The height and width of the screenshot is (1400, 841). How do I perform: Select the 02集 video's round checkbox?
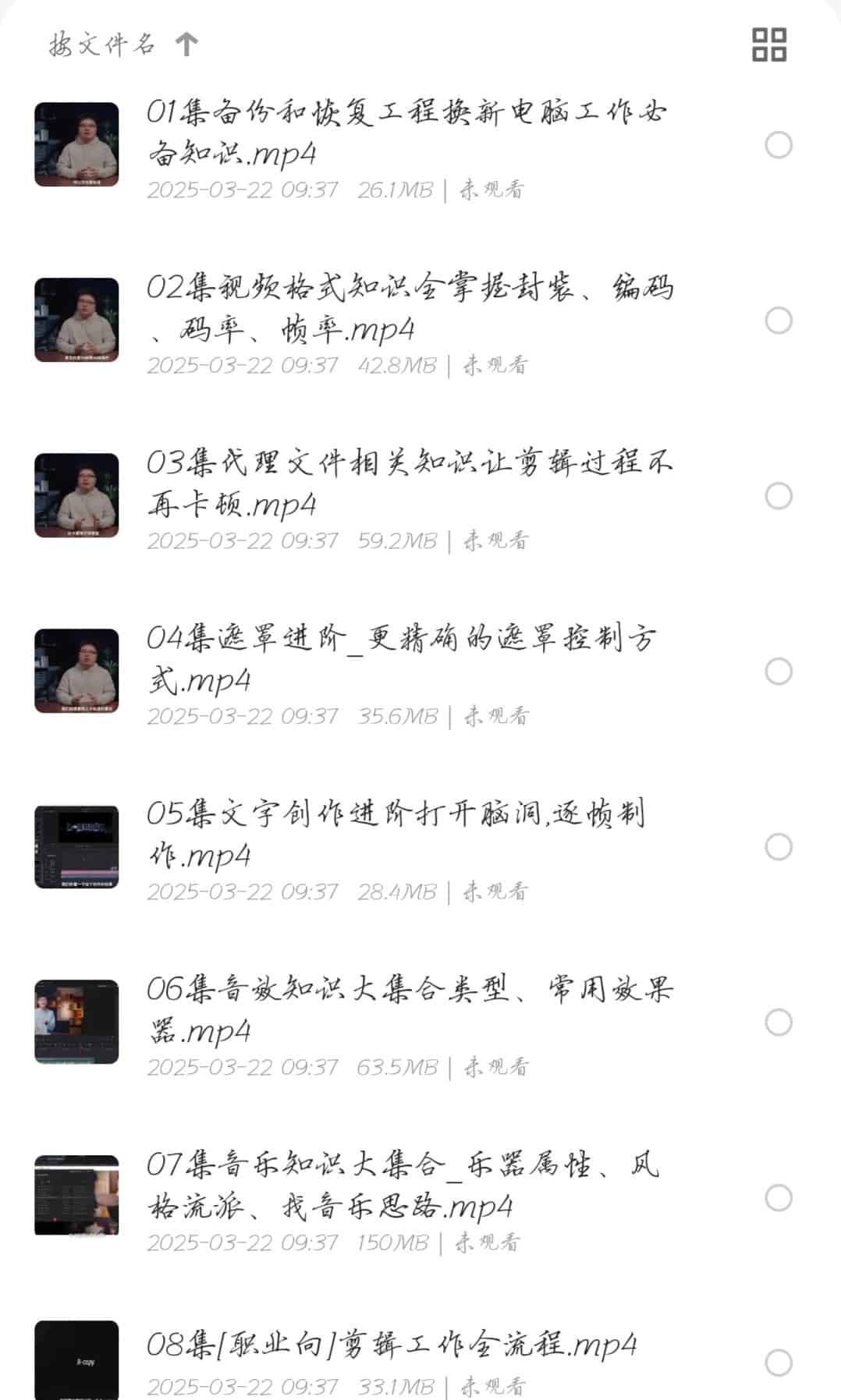tap(779, 321)
